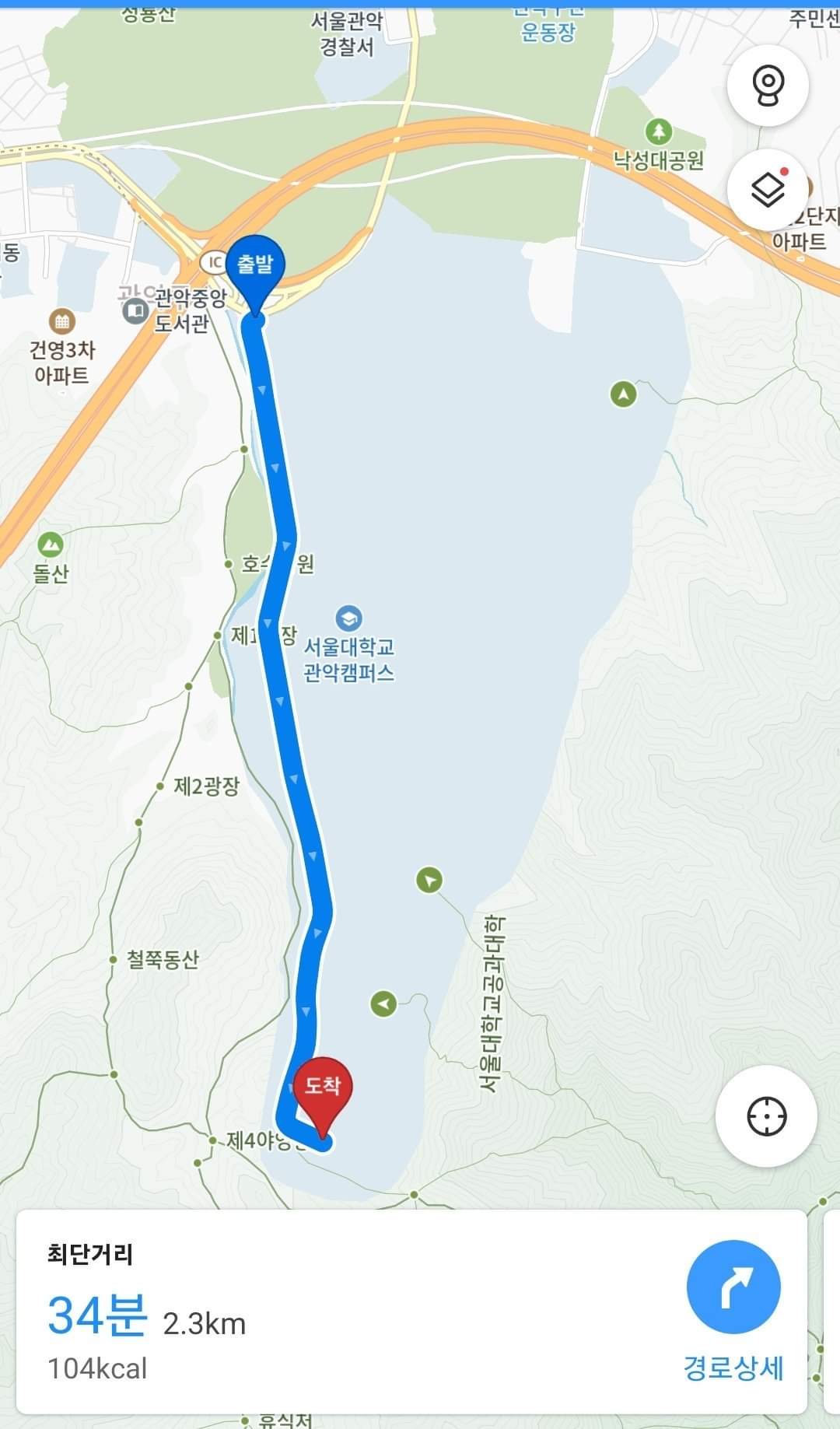Open 서울대학교 관악캠퍼스 place on map
The height and width of the screenshot is (1429, 840).
(x=348, y=646)
